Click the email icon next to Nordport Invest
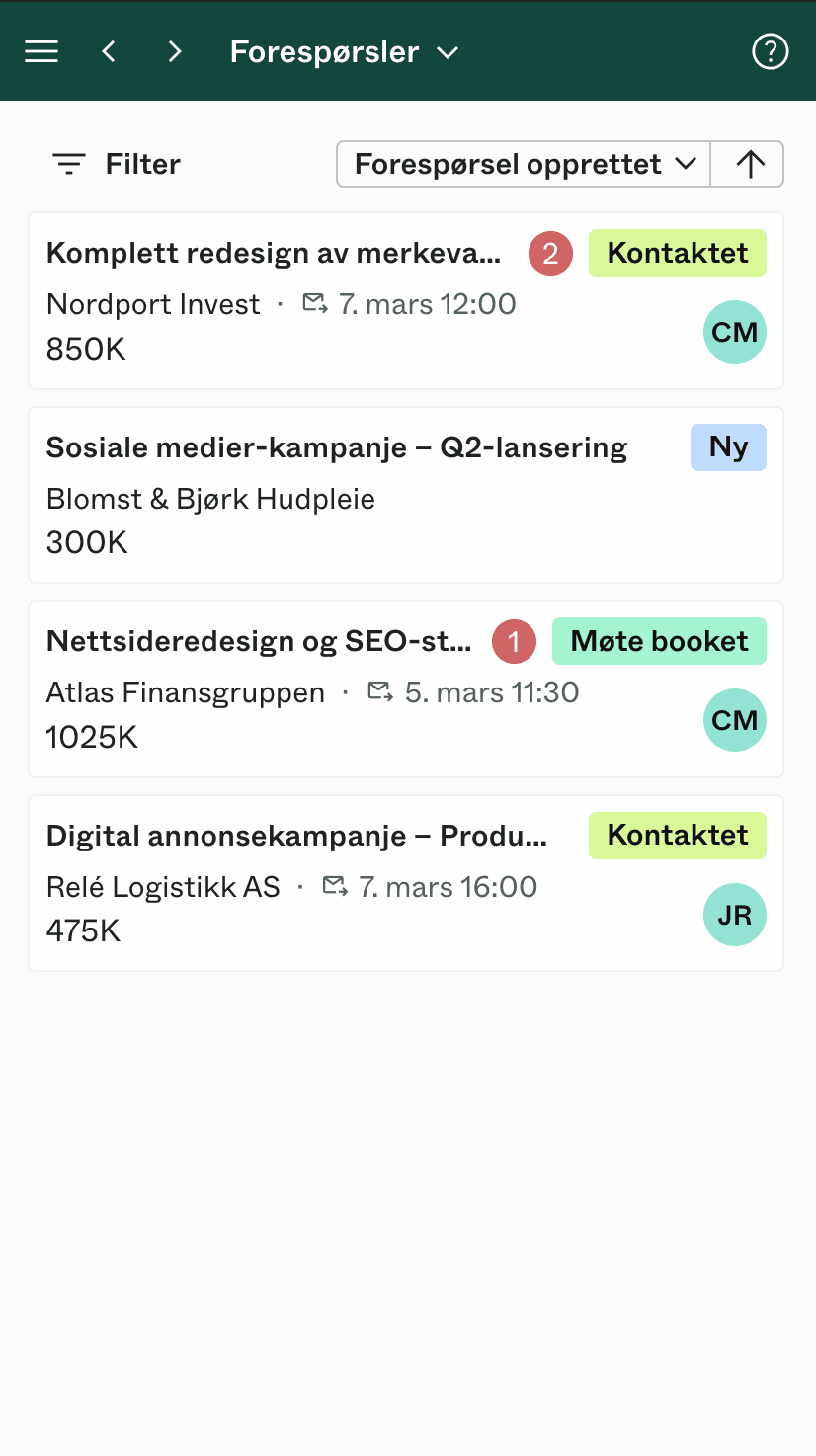Screen dimensions: 816x1456 pos(315,303)
